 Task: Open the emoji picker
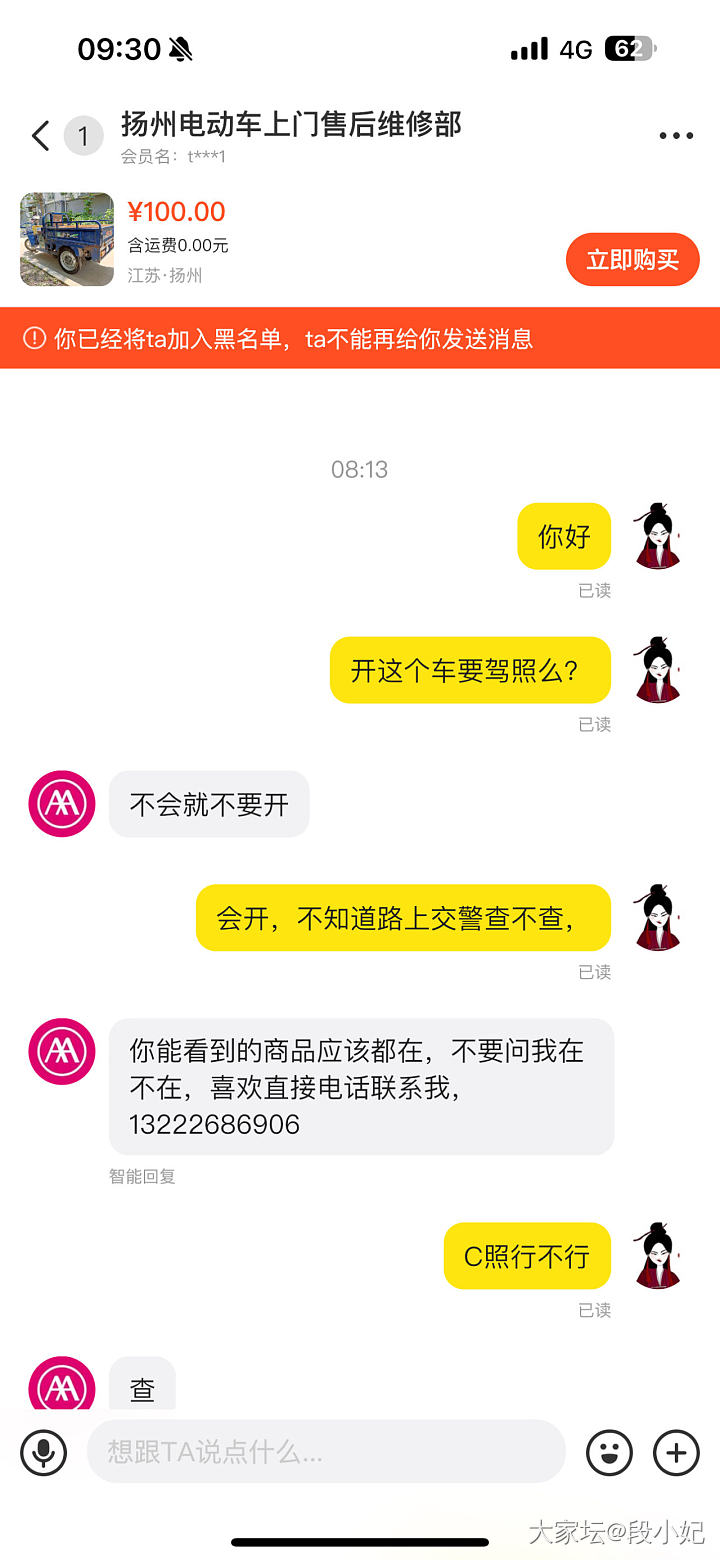[609, 1452]
